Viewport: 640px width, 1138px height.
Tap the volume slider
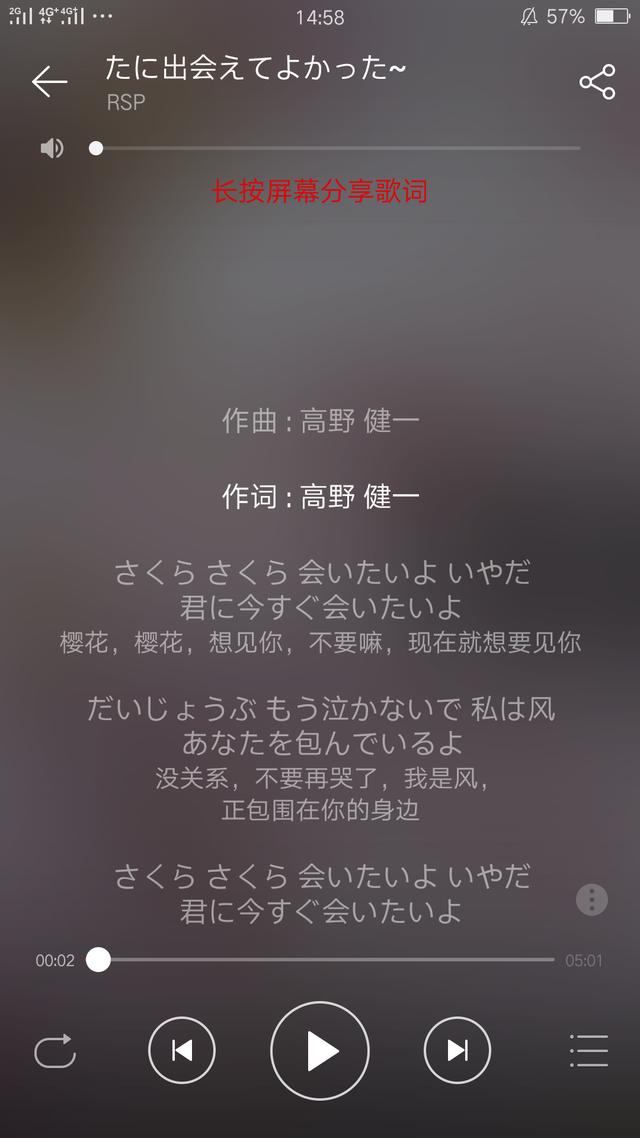pos(337,148)
